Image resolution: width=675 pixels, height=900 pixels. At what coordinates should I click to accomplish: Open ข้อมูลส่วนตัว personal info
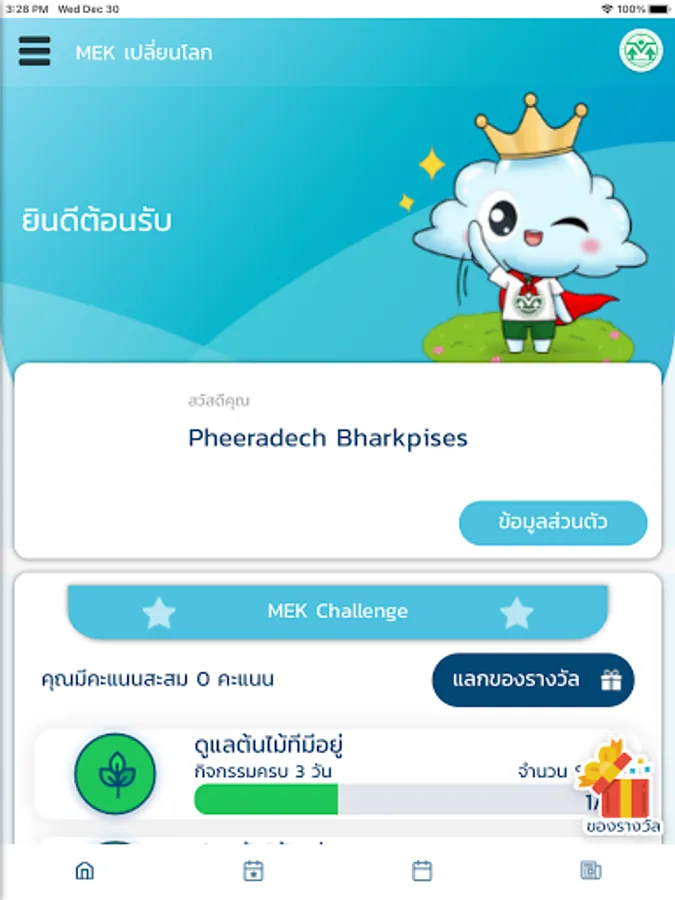tap(553, 522)
